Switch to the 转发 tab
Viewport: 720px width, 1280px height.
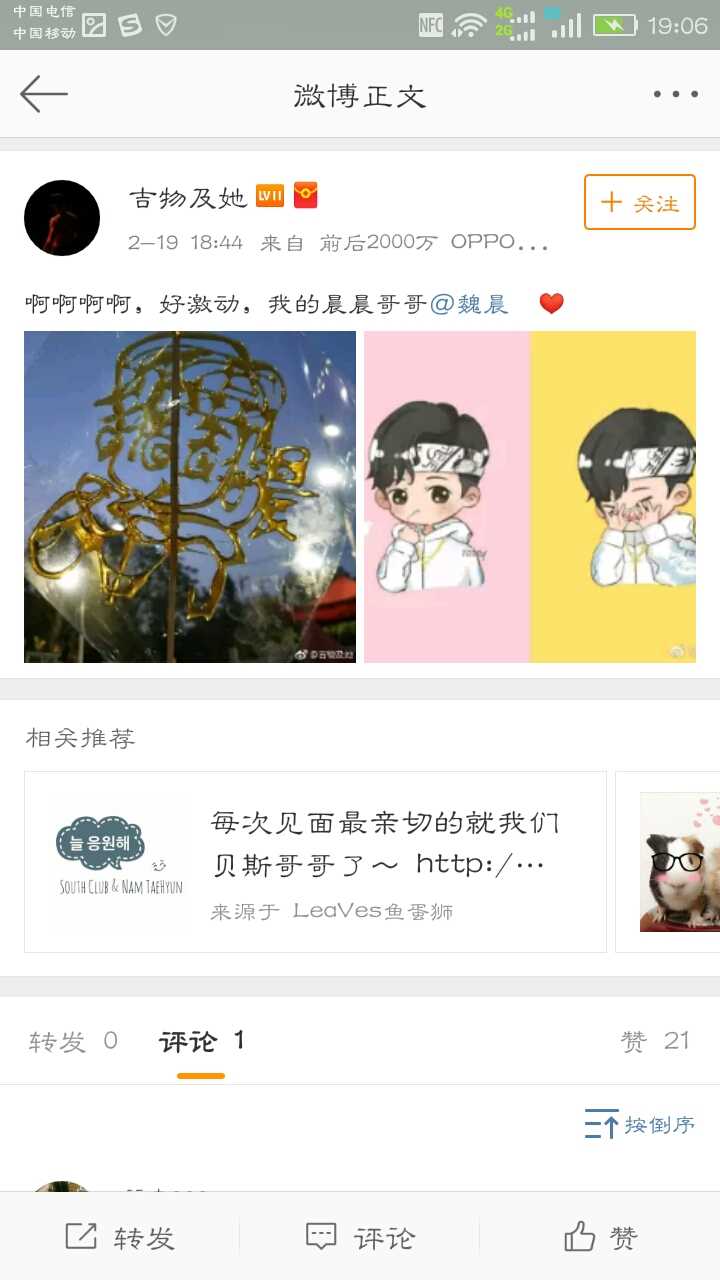click(x=73, y=1041)
